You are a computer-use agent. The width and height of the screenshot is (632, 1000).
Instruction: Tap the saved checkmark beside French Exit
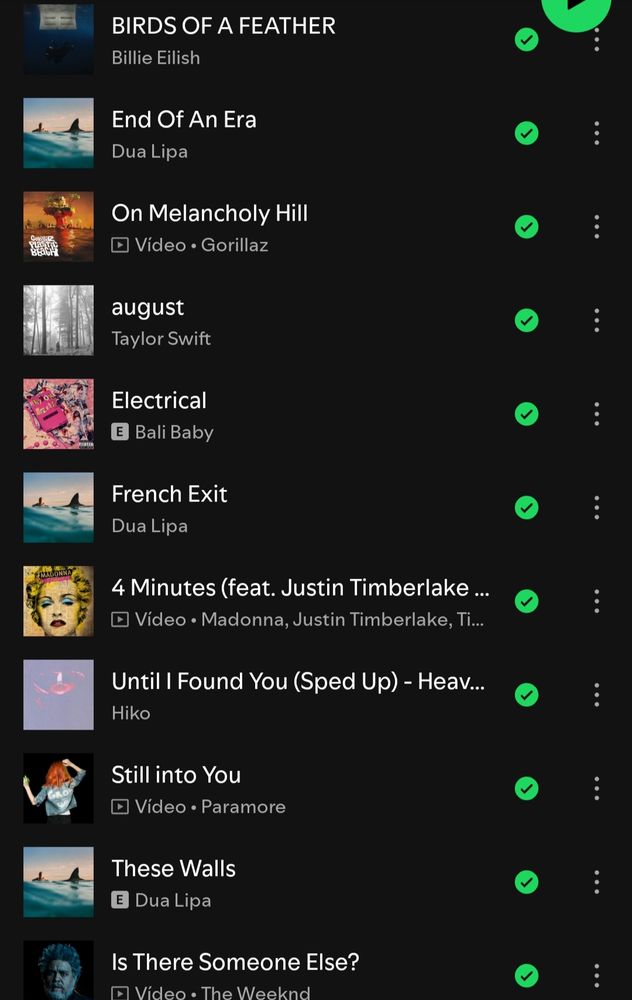(x=526, y=508)
